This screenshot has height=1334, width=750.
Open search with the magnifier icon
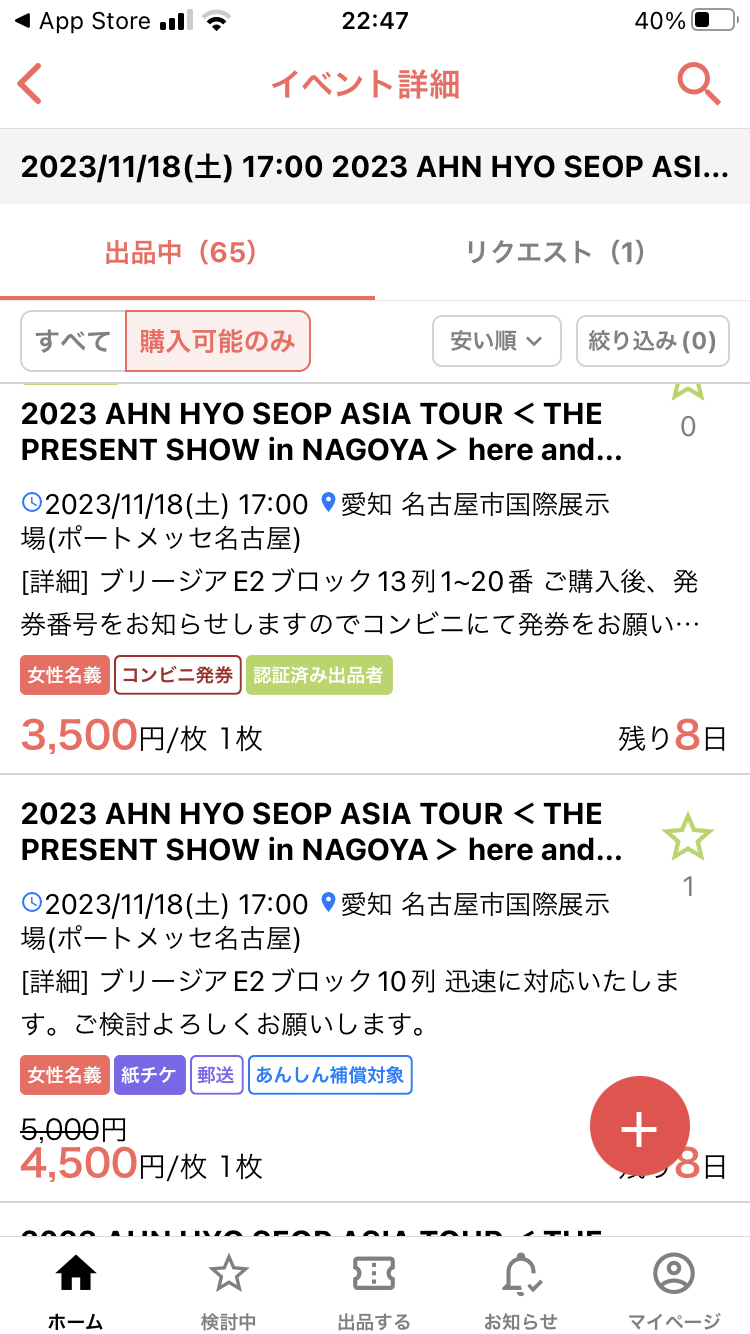(698, 84)
